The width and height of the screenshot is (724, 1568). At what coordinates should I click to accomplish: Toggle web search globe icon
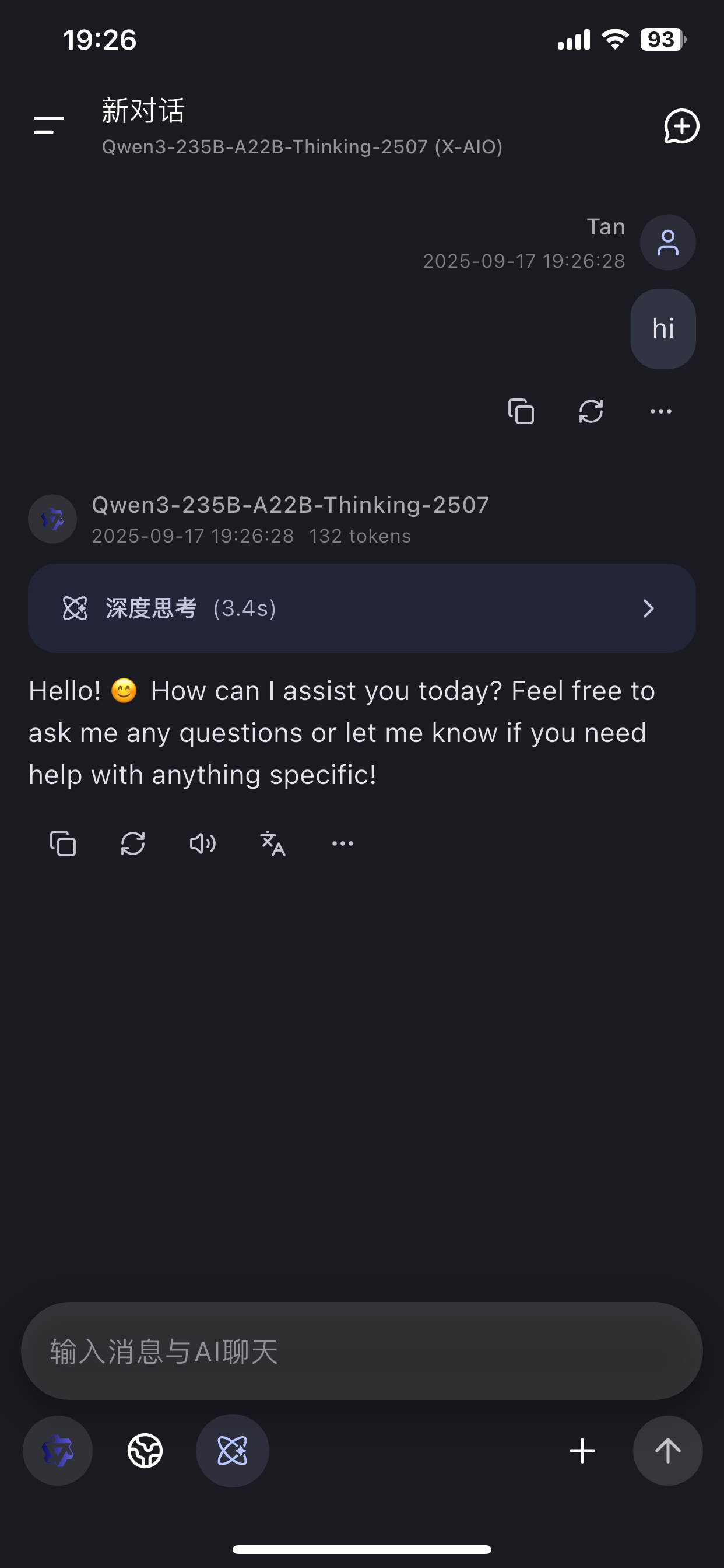click(145, 1451)
